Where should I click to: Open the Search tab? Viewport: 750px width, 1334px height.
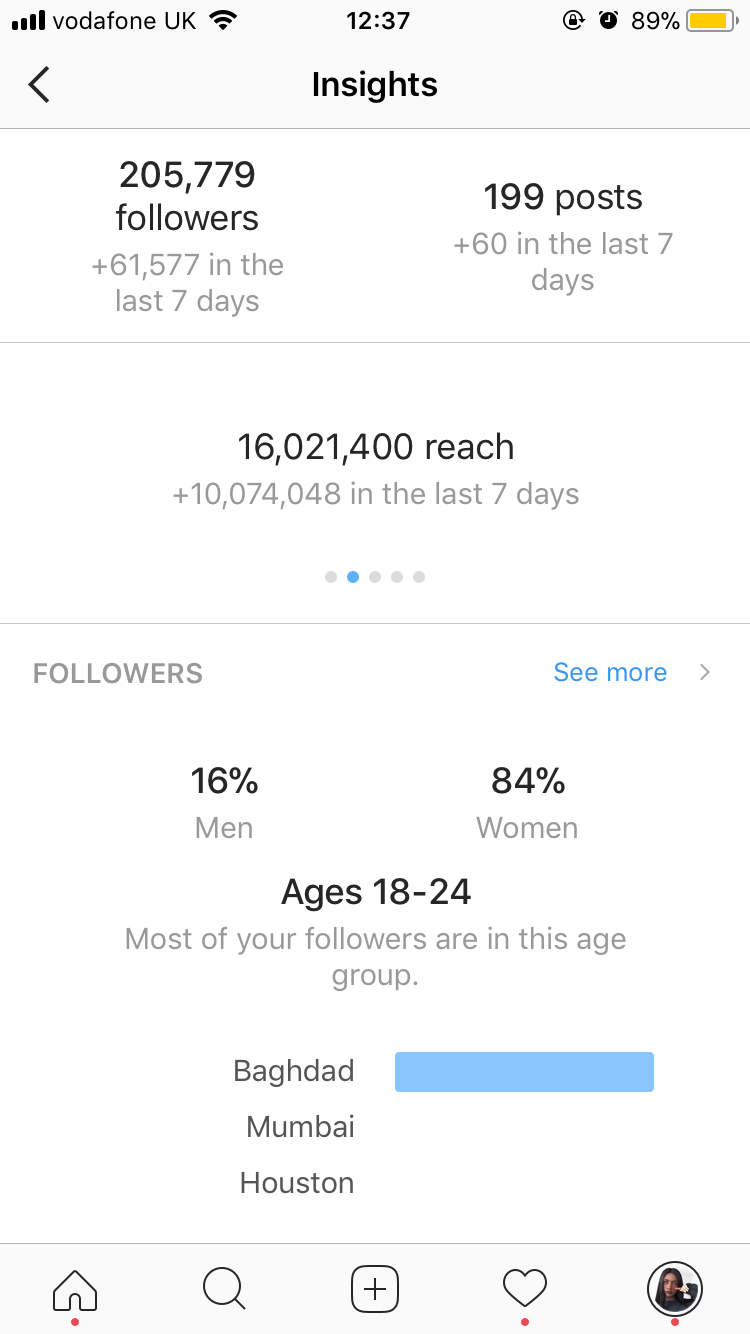225,1288
